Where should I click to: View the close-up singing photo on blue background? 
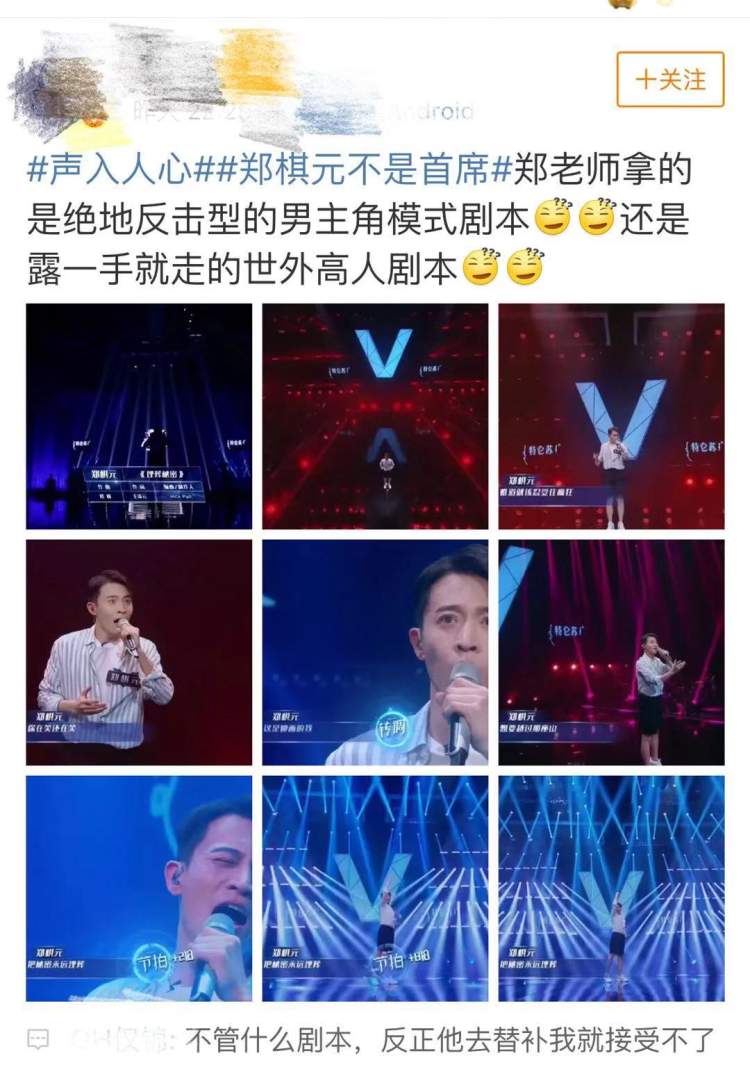139,888
